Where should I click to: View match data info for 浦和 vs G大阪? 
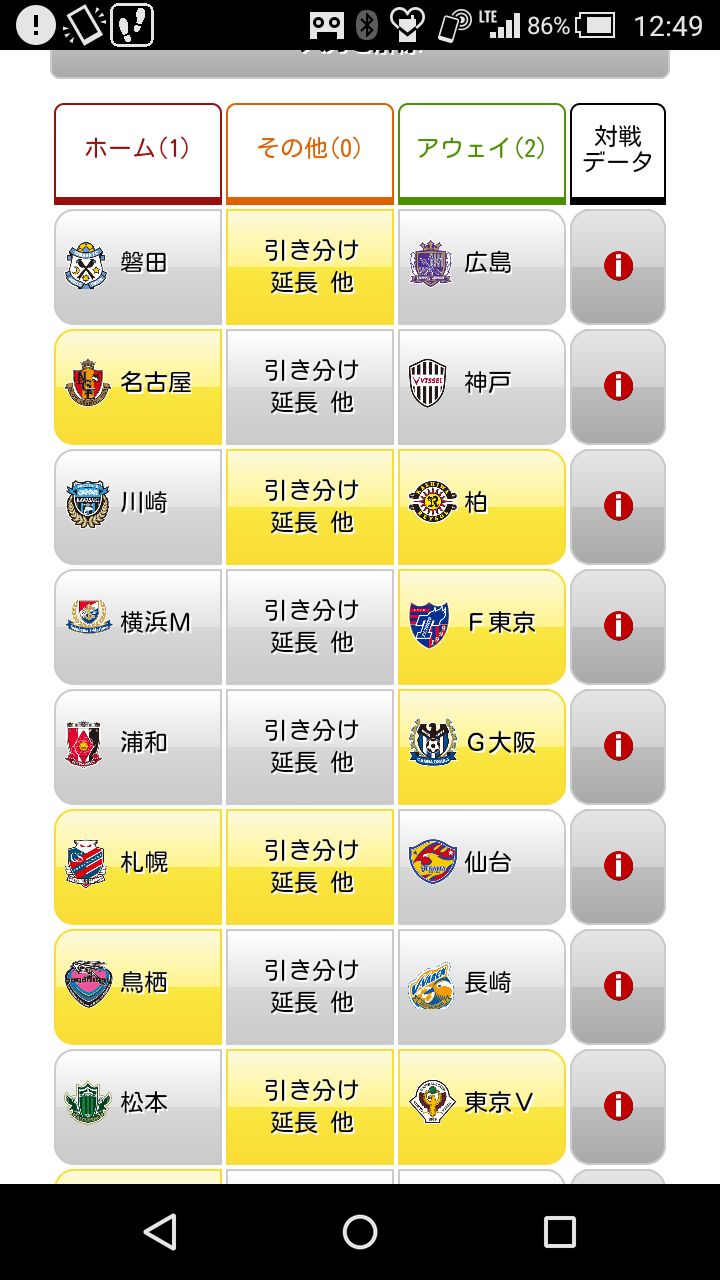click(618, 746)
